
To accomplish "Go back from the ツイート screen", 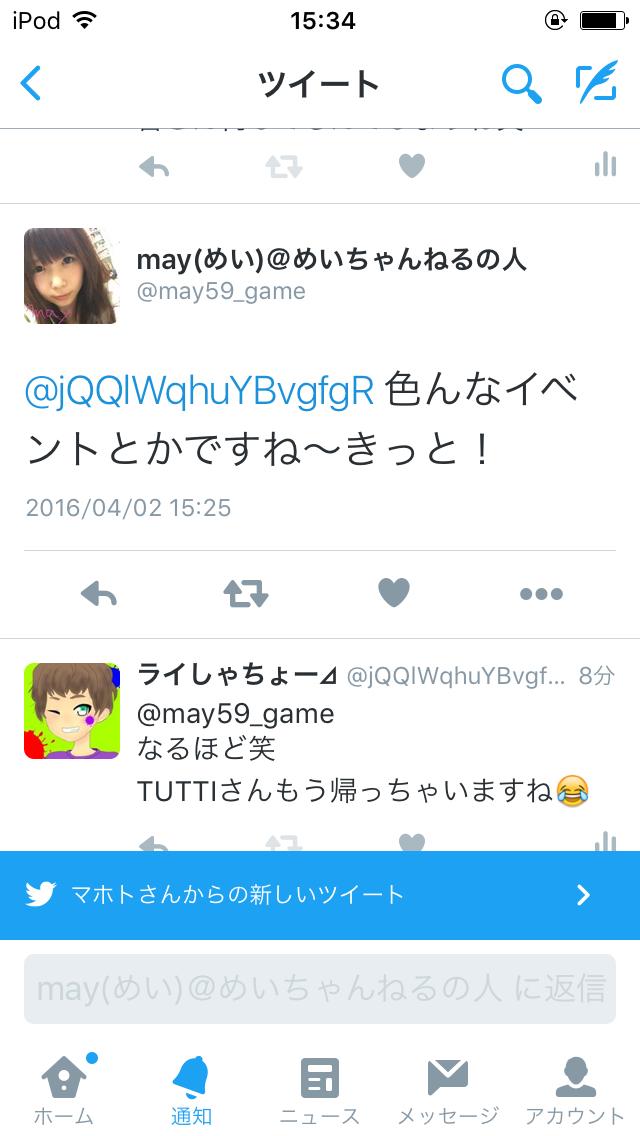I will (32, 83).
